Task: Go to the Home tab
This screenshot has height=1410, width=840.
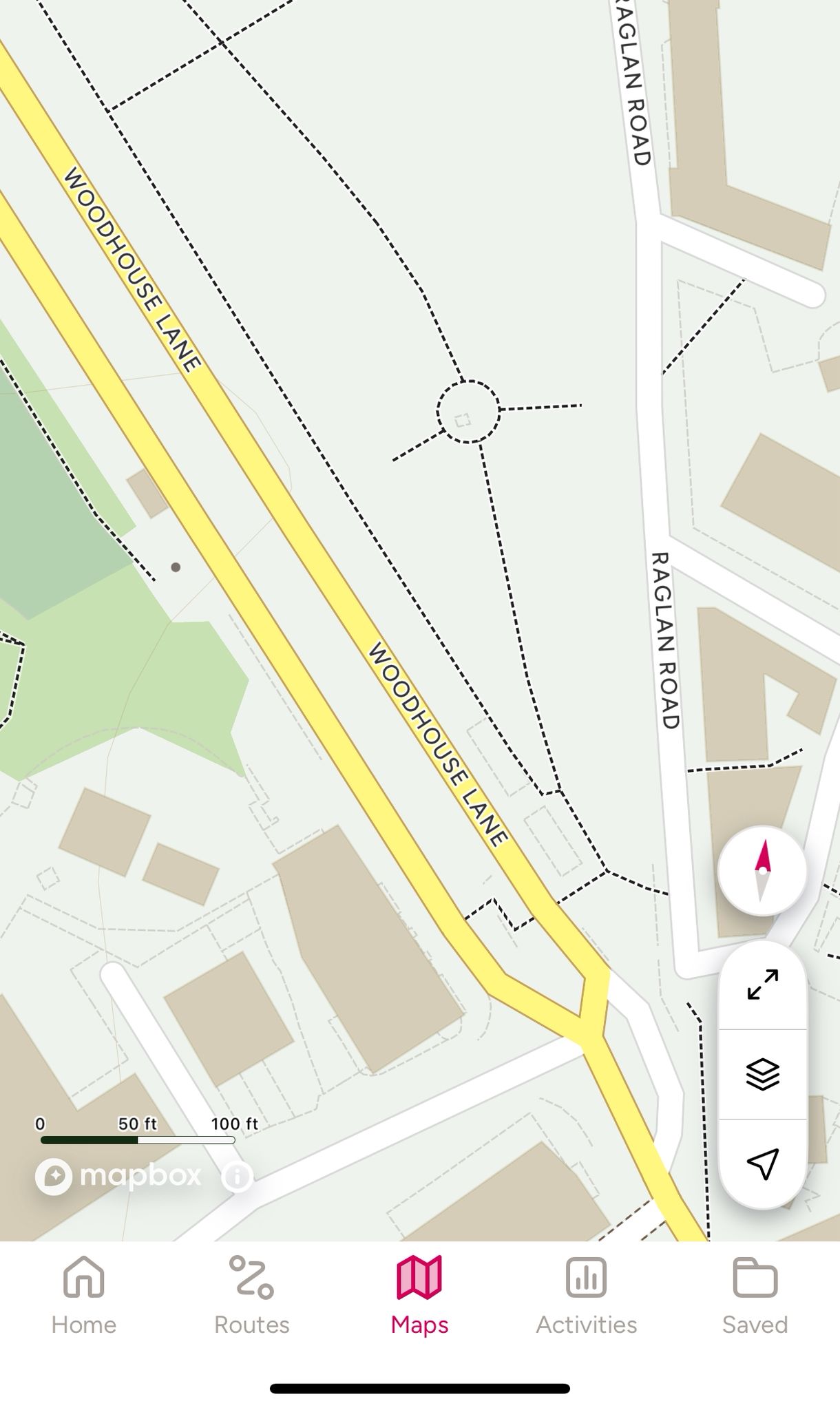Action: point(84,1296)
